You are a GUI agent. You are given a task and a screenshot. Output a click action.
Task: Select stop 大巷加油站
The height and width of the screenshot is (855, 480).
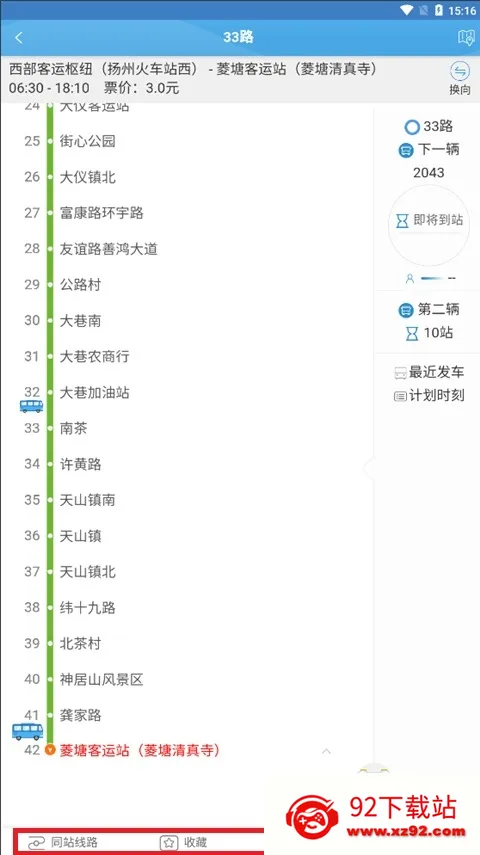click(94, 393)
